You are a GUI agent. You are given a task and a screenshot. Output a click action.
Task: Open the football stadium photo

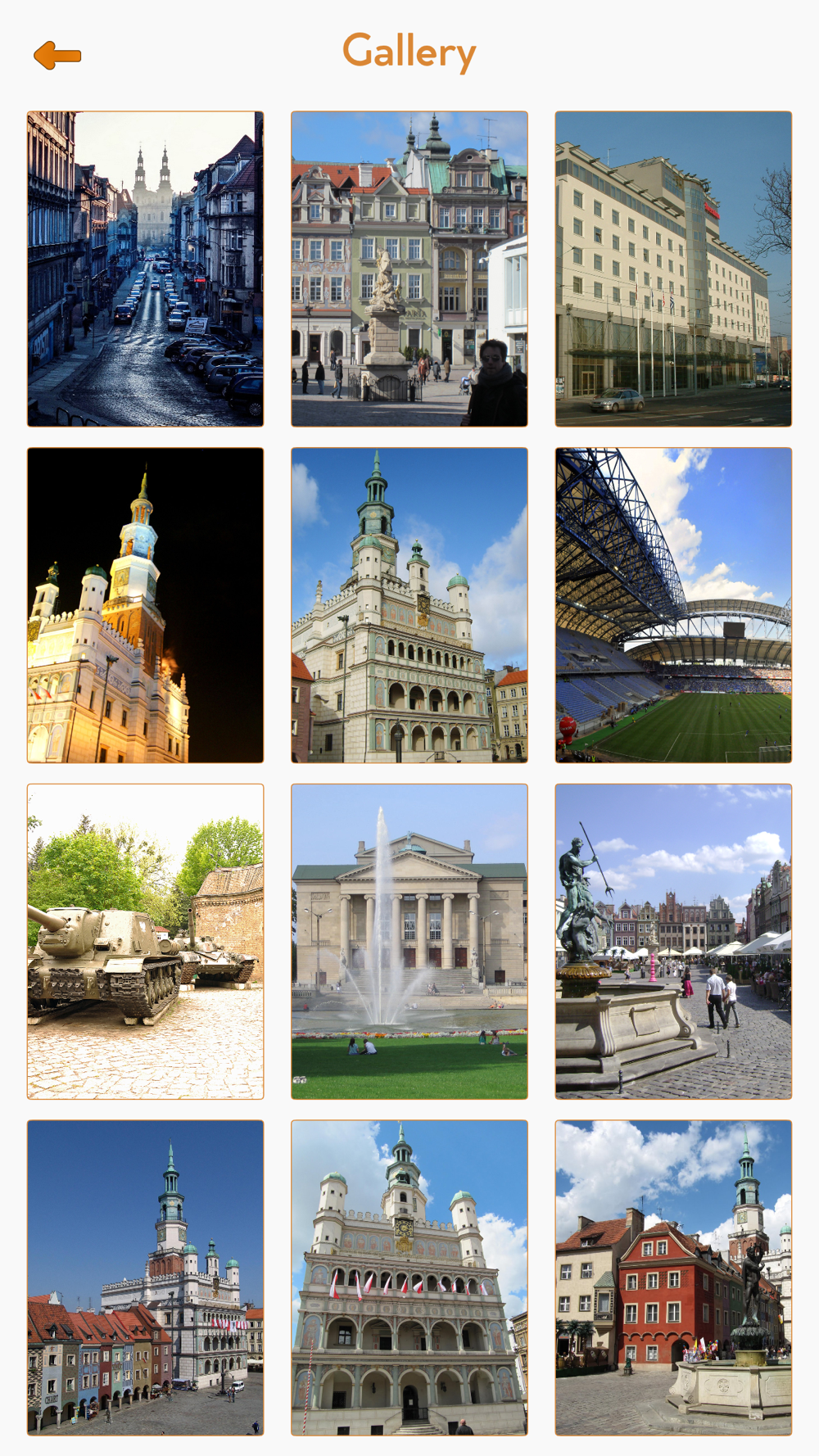pyautogui.click(x=673, y=605)
